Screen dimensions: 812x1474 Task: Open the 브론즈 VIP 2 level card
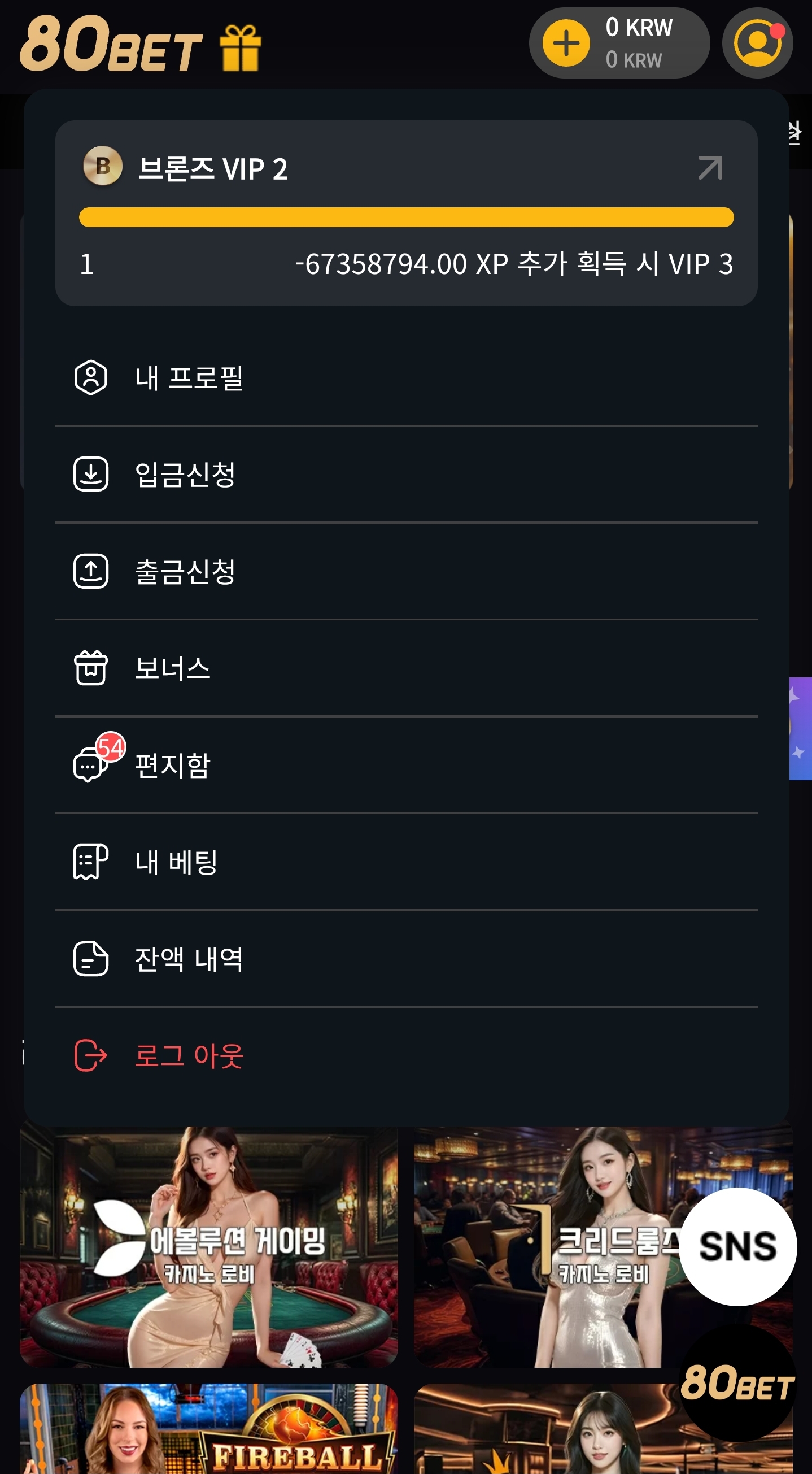[406, 213]
